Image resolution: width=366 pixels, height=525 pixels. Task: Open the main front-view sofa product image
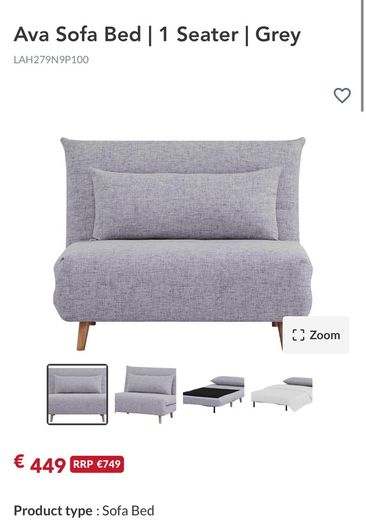click(183, 244)
